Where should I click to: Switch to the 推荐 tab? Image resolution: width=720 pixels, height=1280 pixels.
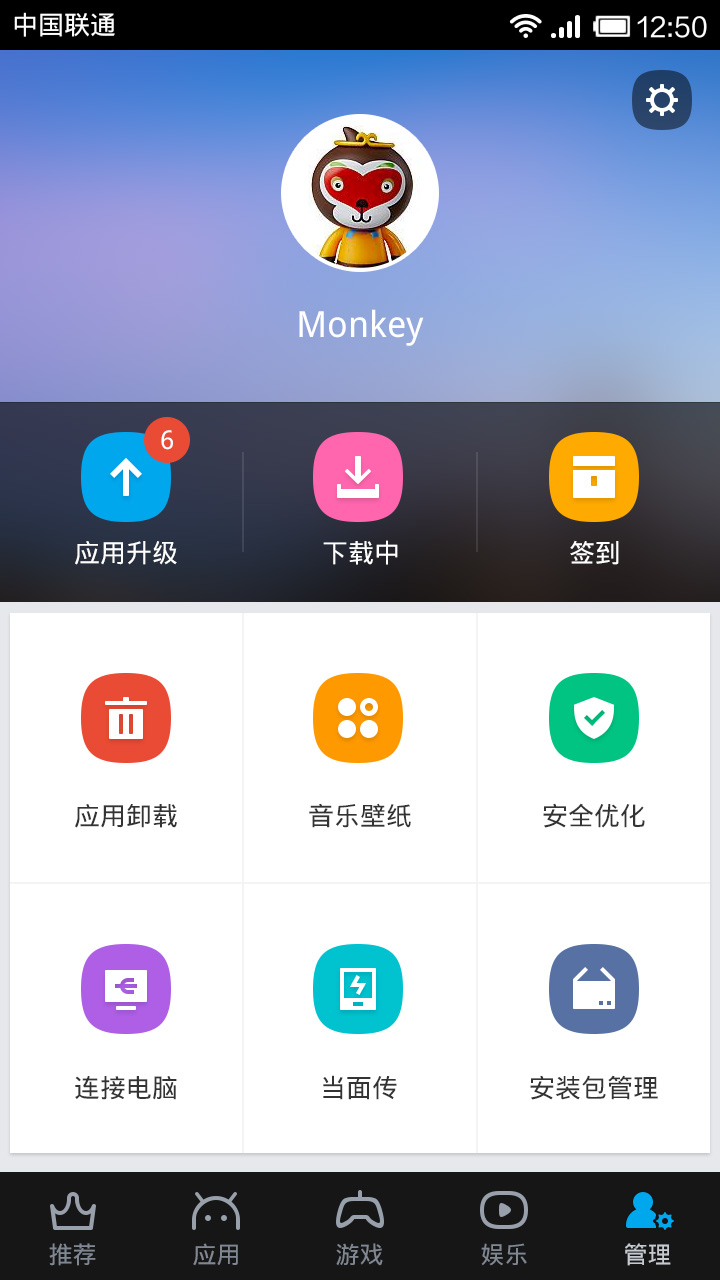[x=71, y=1225]
